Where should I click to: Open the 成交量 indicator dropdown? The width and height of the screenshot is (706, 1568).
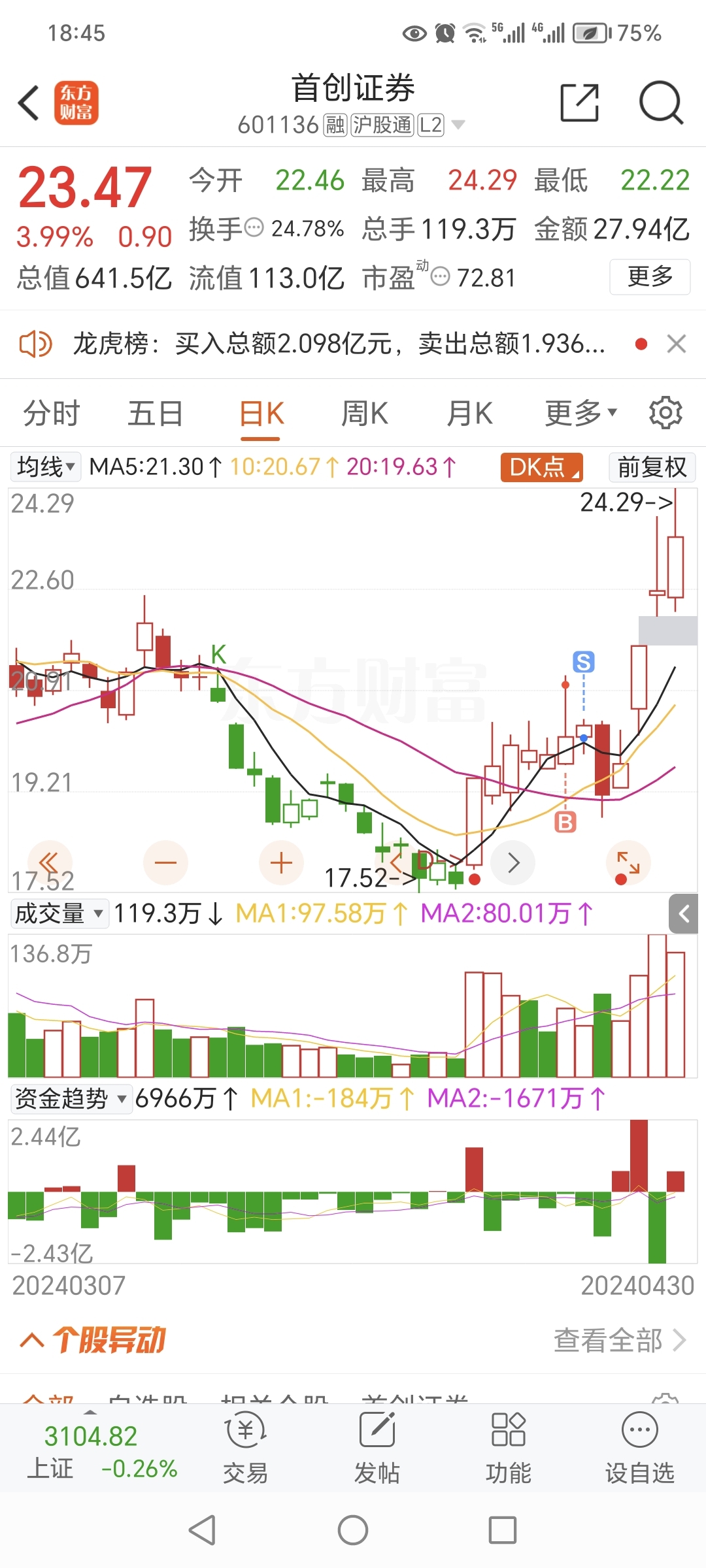(59, 913)
